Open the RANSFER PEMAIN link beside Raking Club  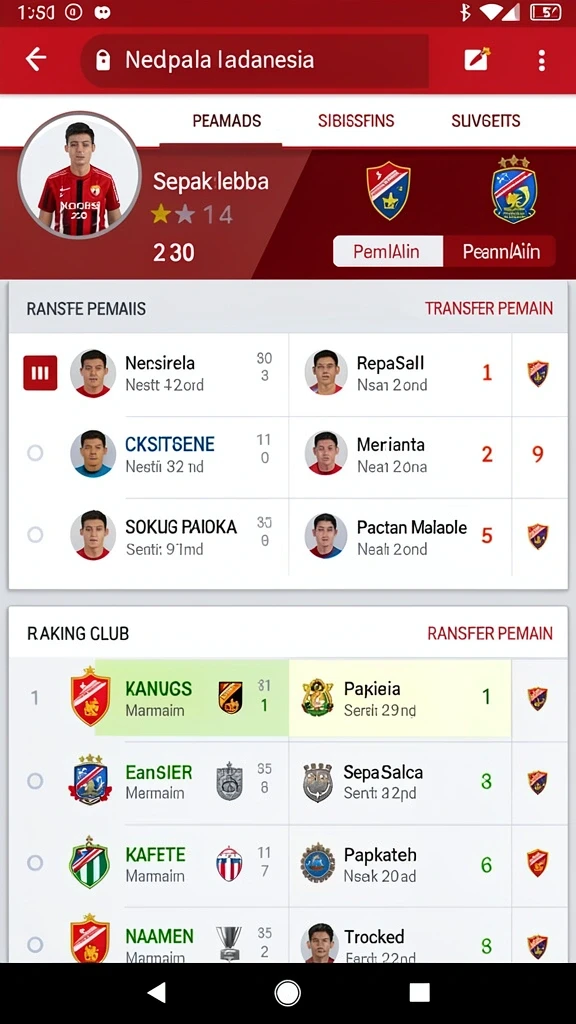click(490, 633)
